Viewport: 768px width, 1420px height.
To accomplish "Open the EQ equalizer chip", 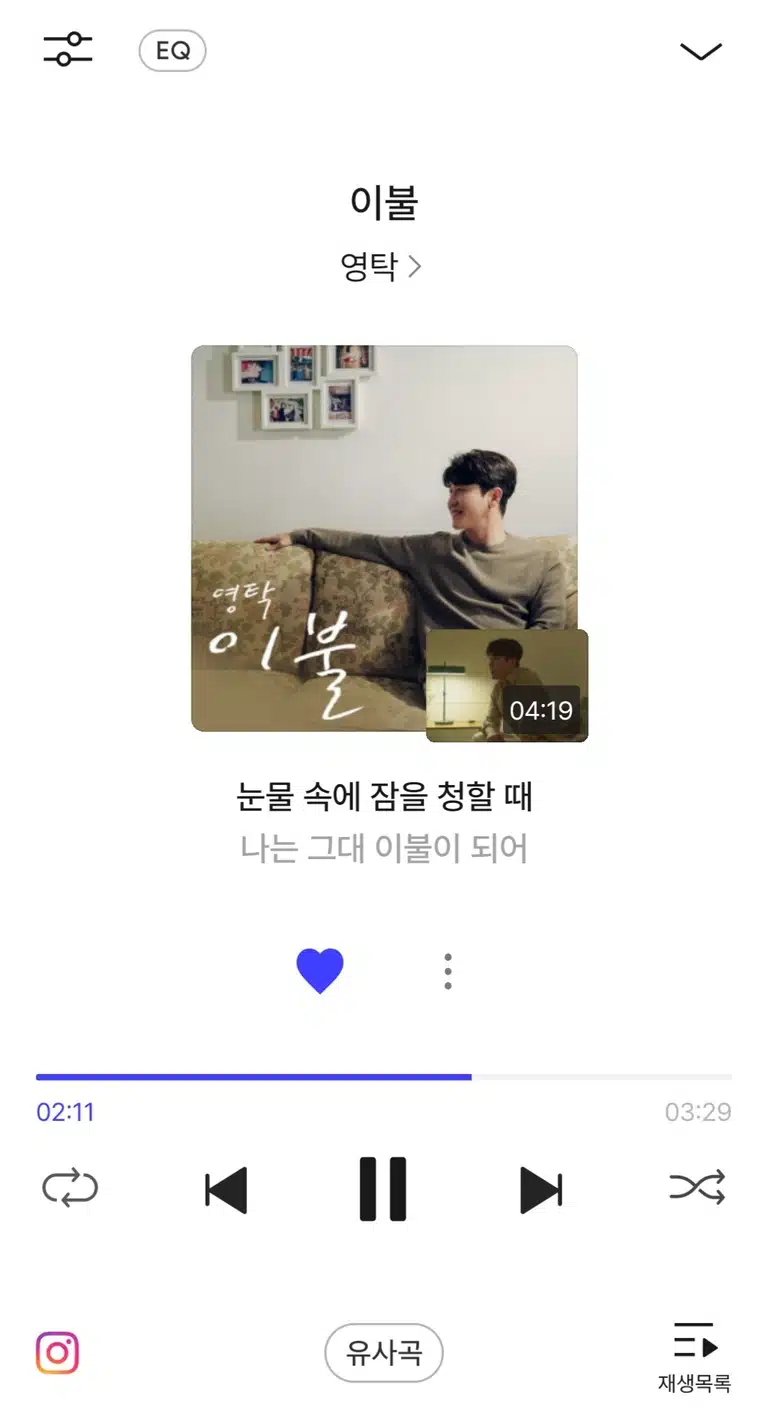I will tap(172, 51).
